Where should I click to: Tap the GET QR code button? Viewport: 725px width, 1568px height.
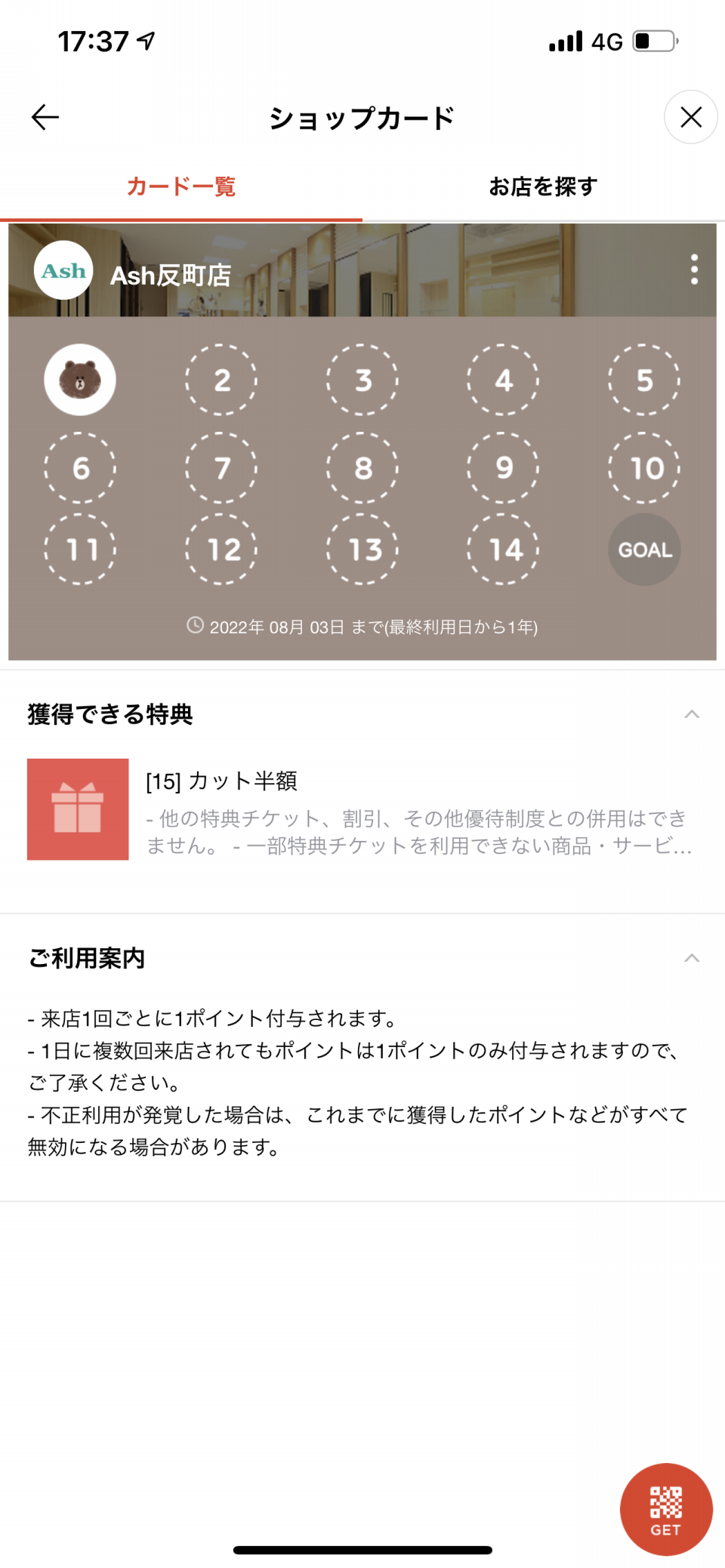tap(665, 1509)
